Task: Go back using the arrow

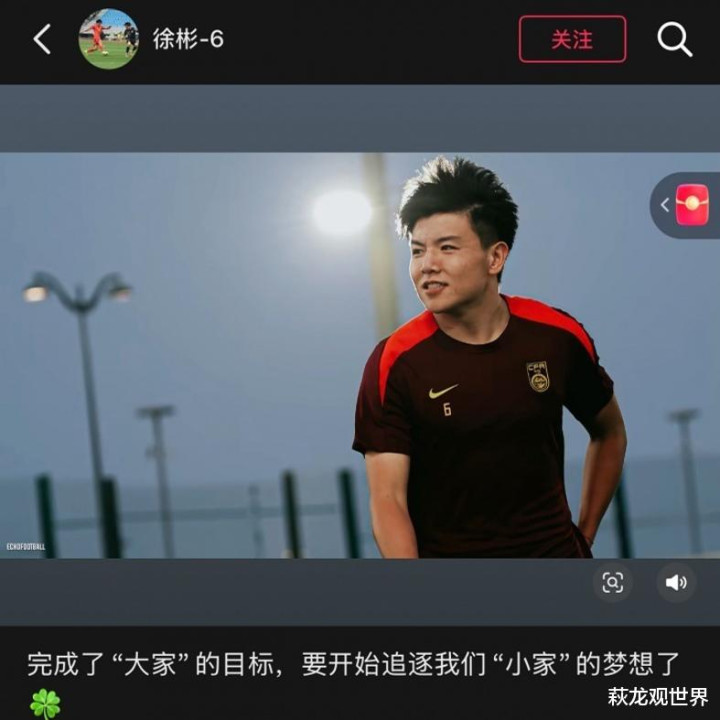Action: (x=42, y=40)
